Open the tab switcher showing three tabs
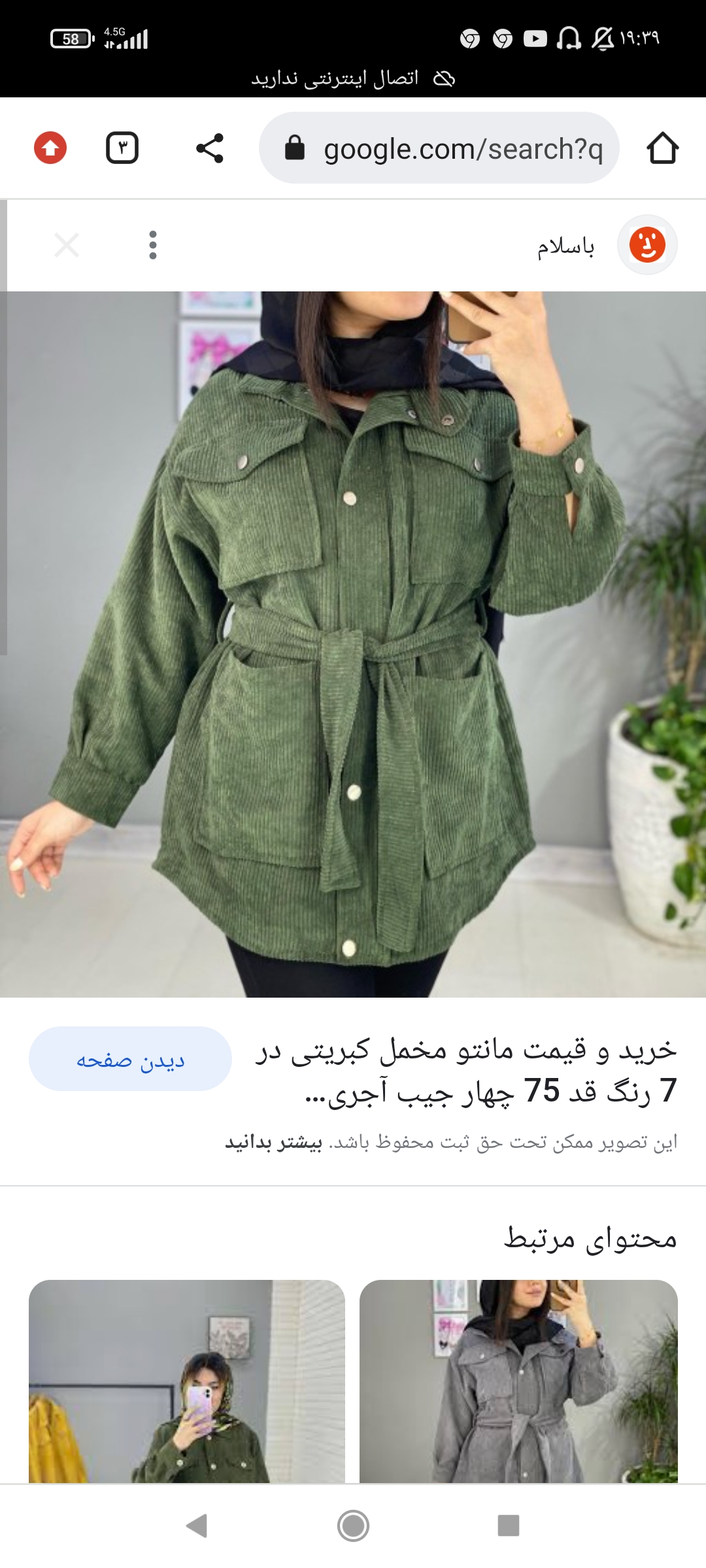Viewport: 706px width, 1568px height. click(x=122, y=148)
